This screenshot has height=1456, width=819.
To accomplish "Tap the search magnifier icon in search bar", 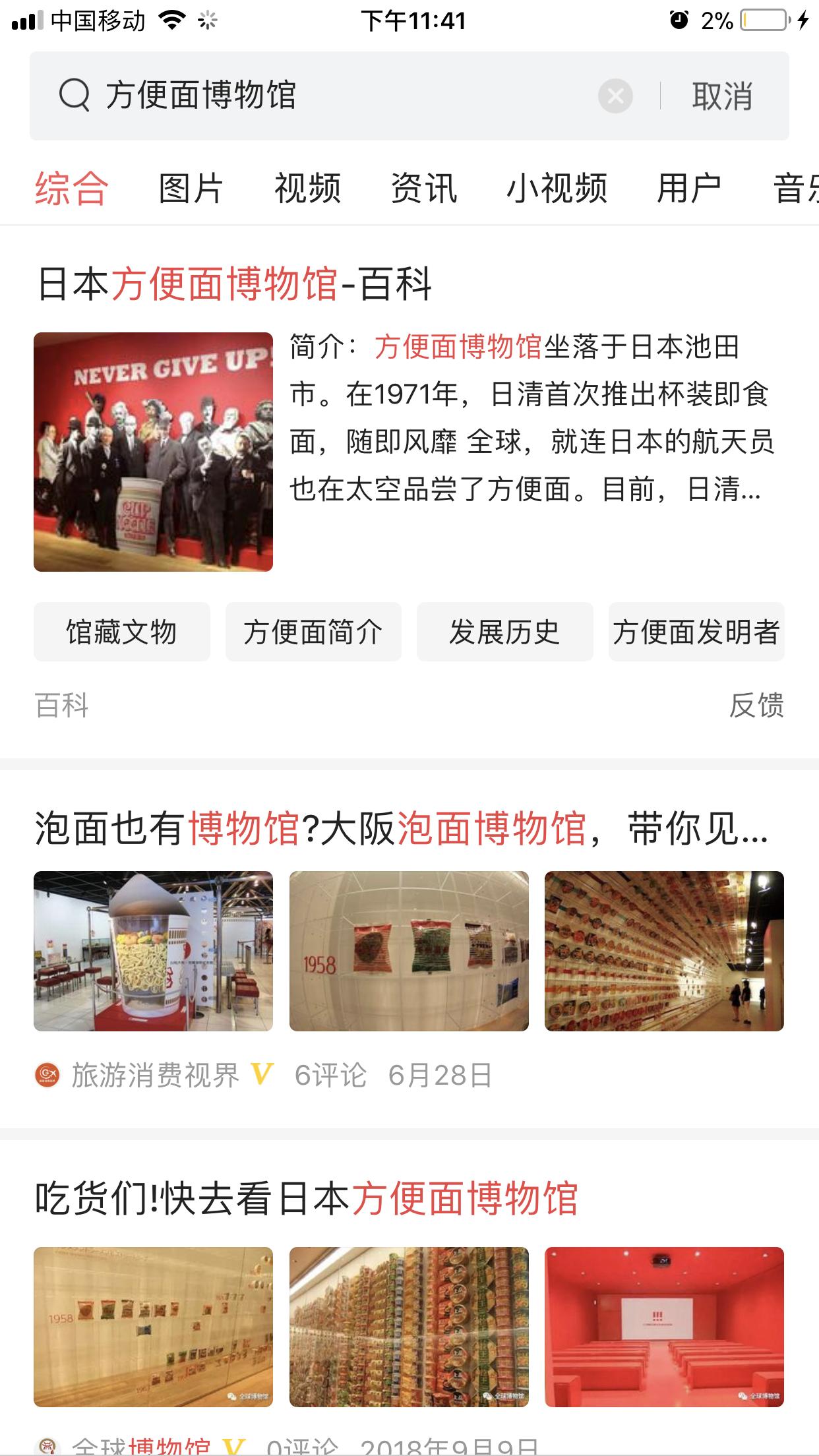I will [x=75, y=95].
